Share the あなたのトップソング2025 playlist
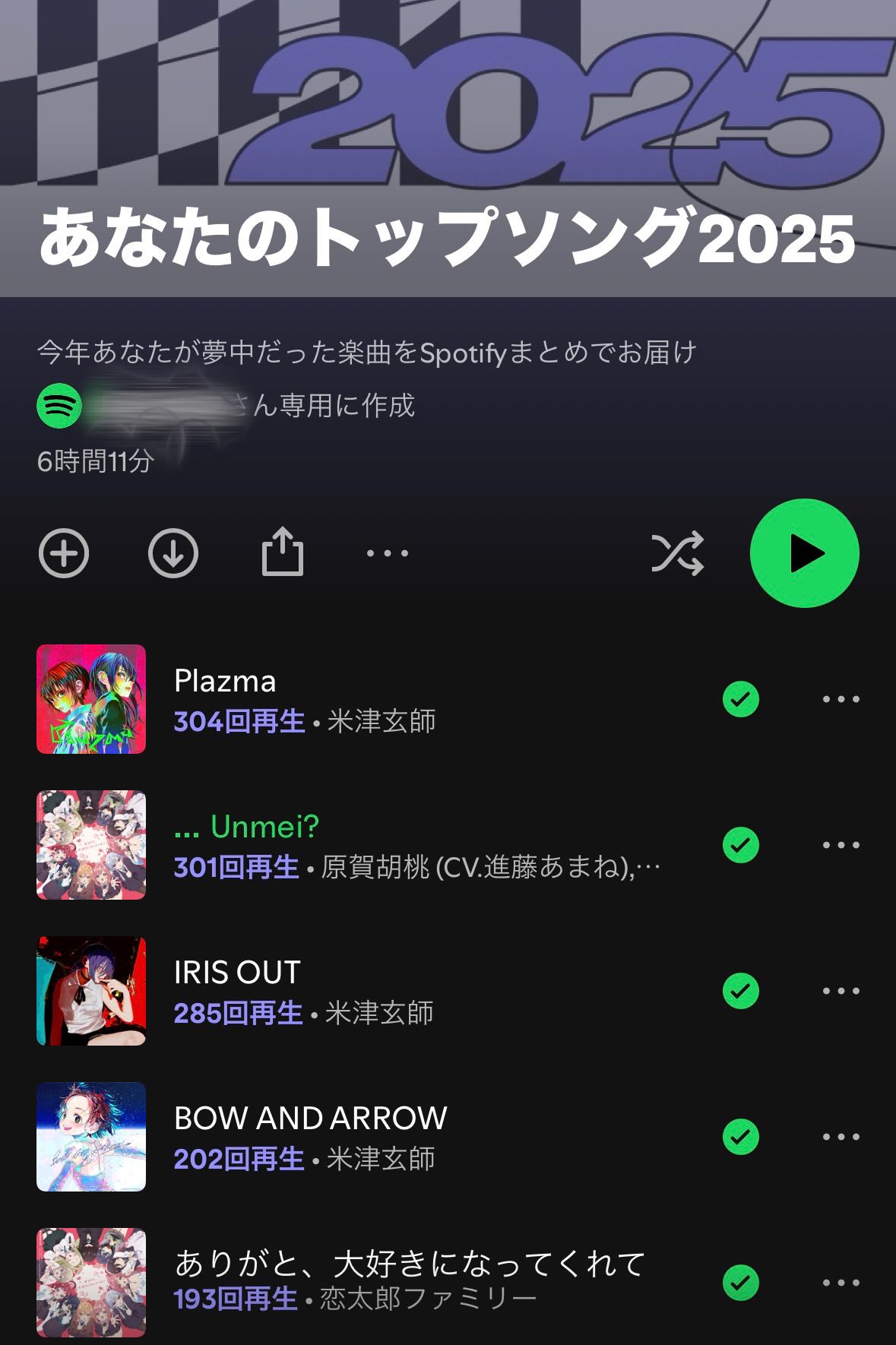Screen dimensions: 896x1345 click(x=282, y=552)
